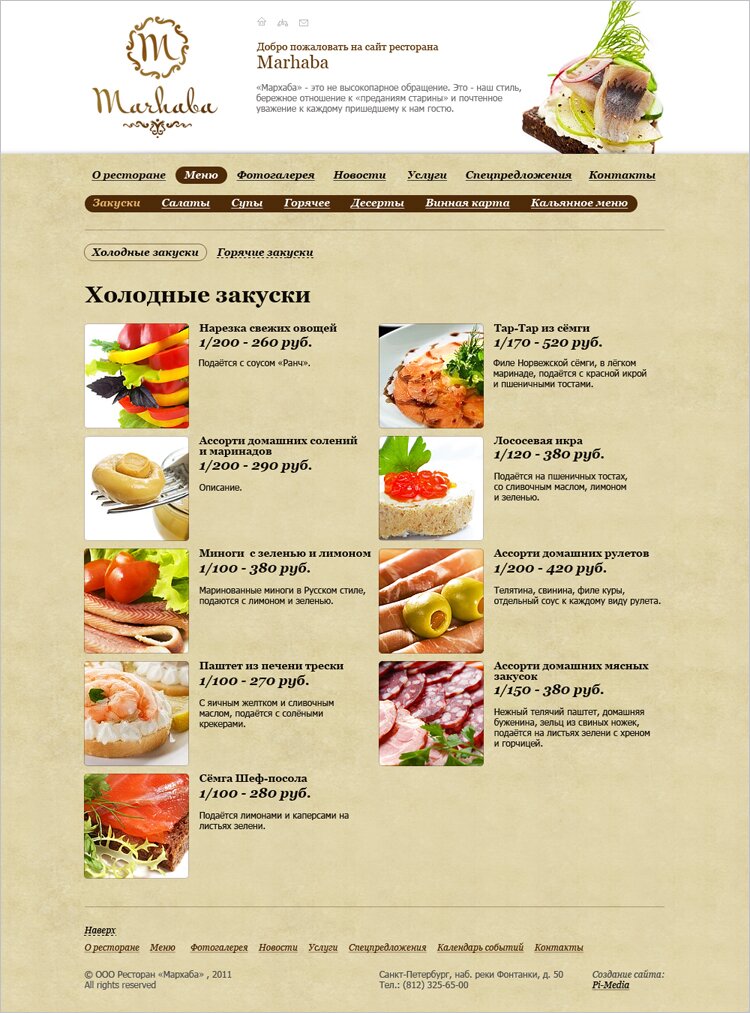Screen dimensions: 750x1013
Task: Open «Календарь событий» in the footer
Action: 480,947
